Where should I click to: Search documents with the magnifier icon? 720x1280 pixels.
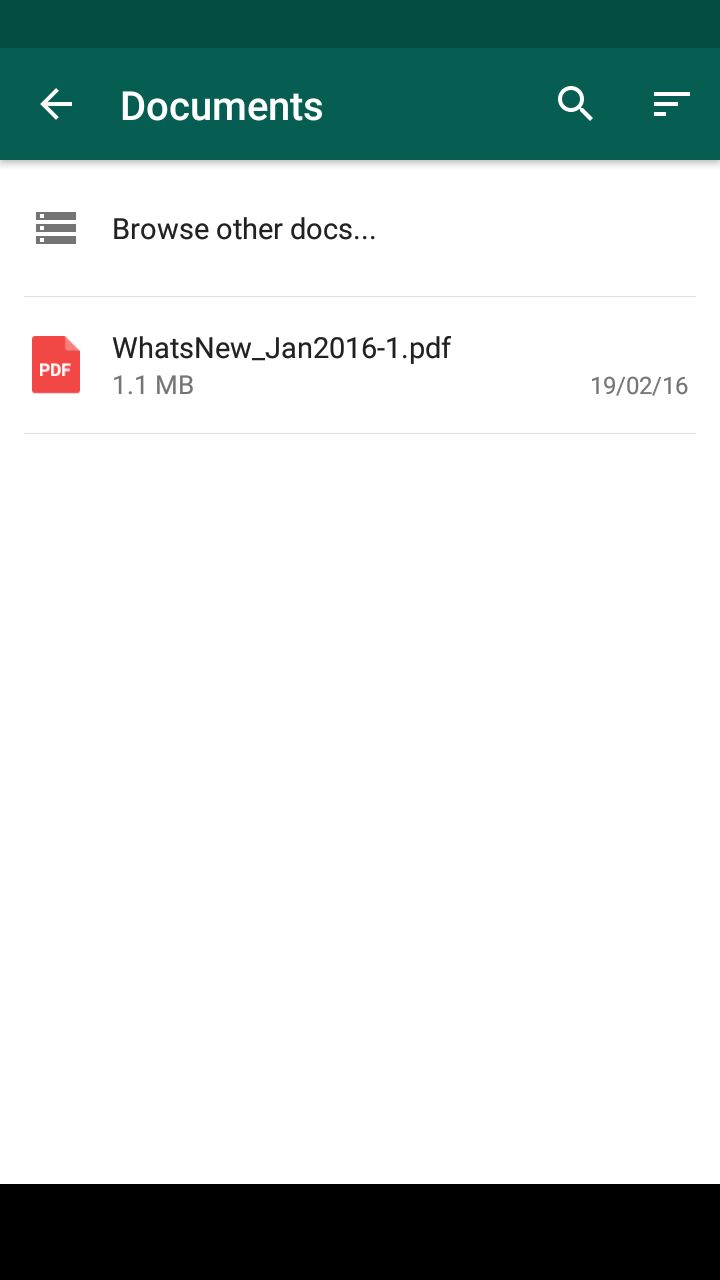575,104
